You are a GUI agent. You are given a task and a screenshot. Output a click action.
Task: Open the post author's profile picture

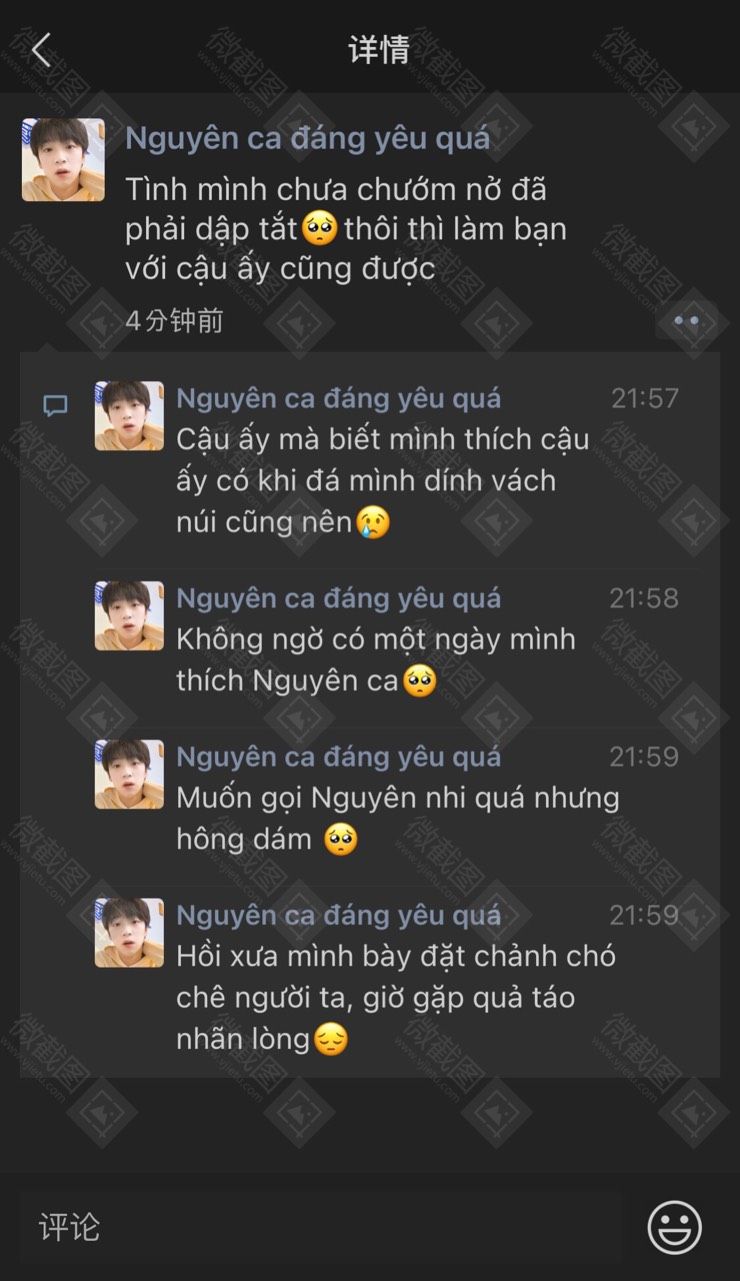tap(63, 160)
